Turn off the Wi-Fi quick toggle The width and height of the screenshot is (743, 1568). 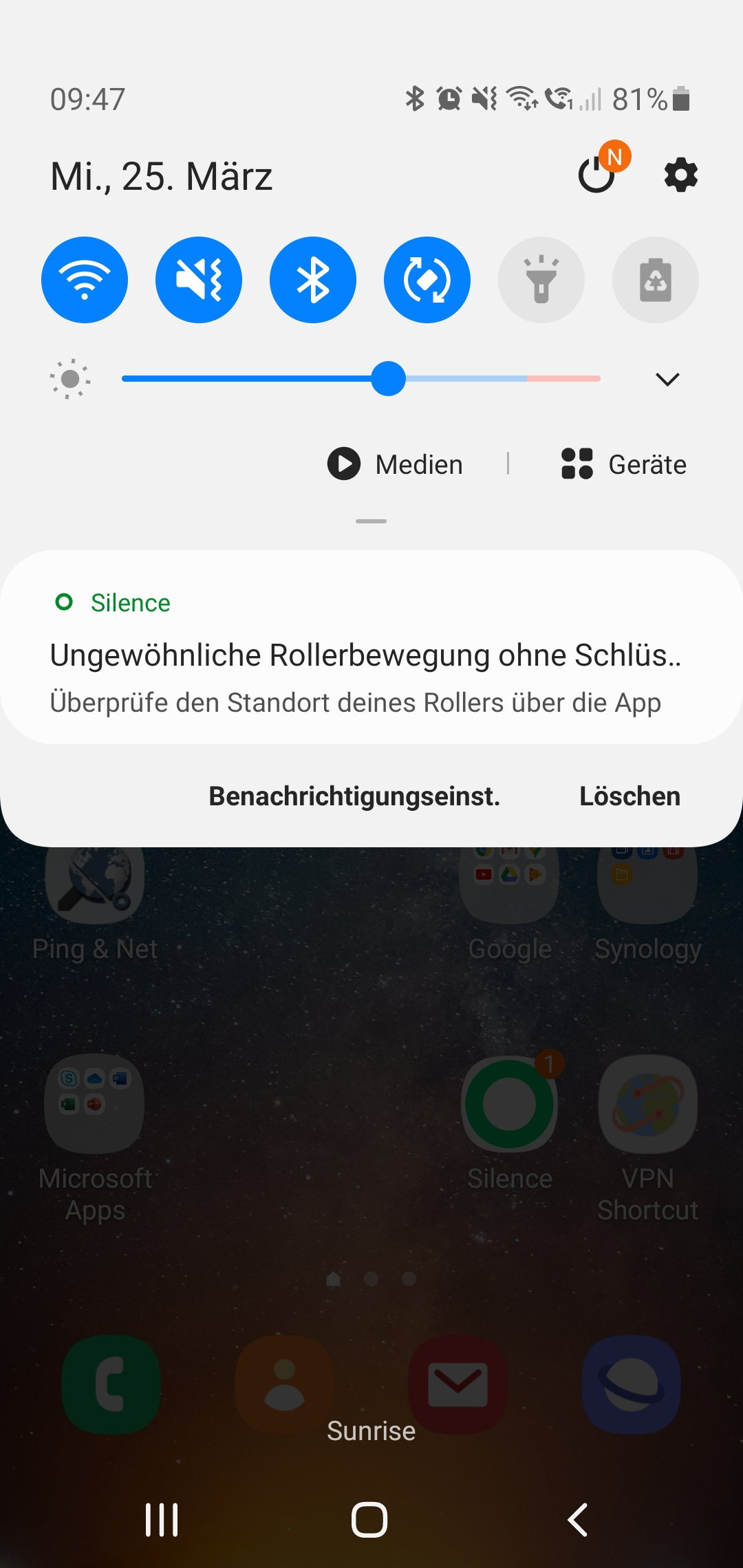[x=85, y=280]
